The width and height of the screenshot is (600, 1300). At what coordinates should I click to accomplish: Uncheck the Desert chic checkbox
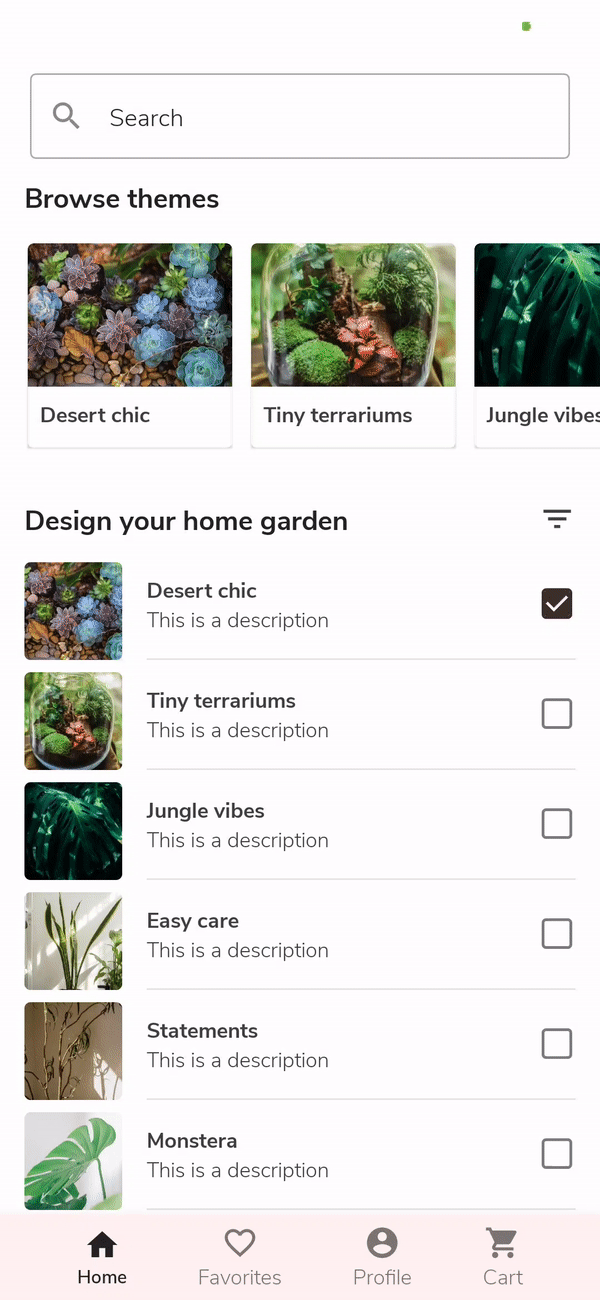coord(557,604)
